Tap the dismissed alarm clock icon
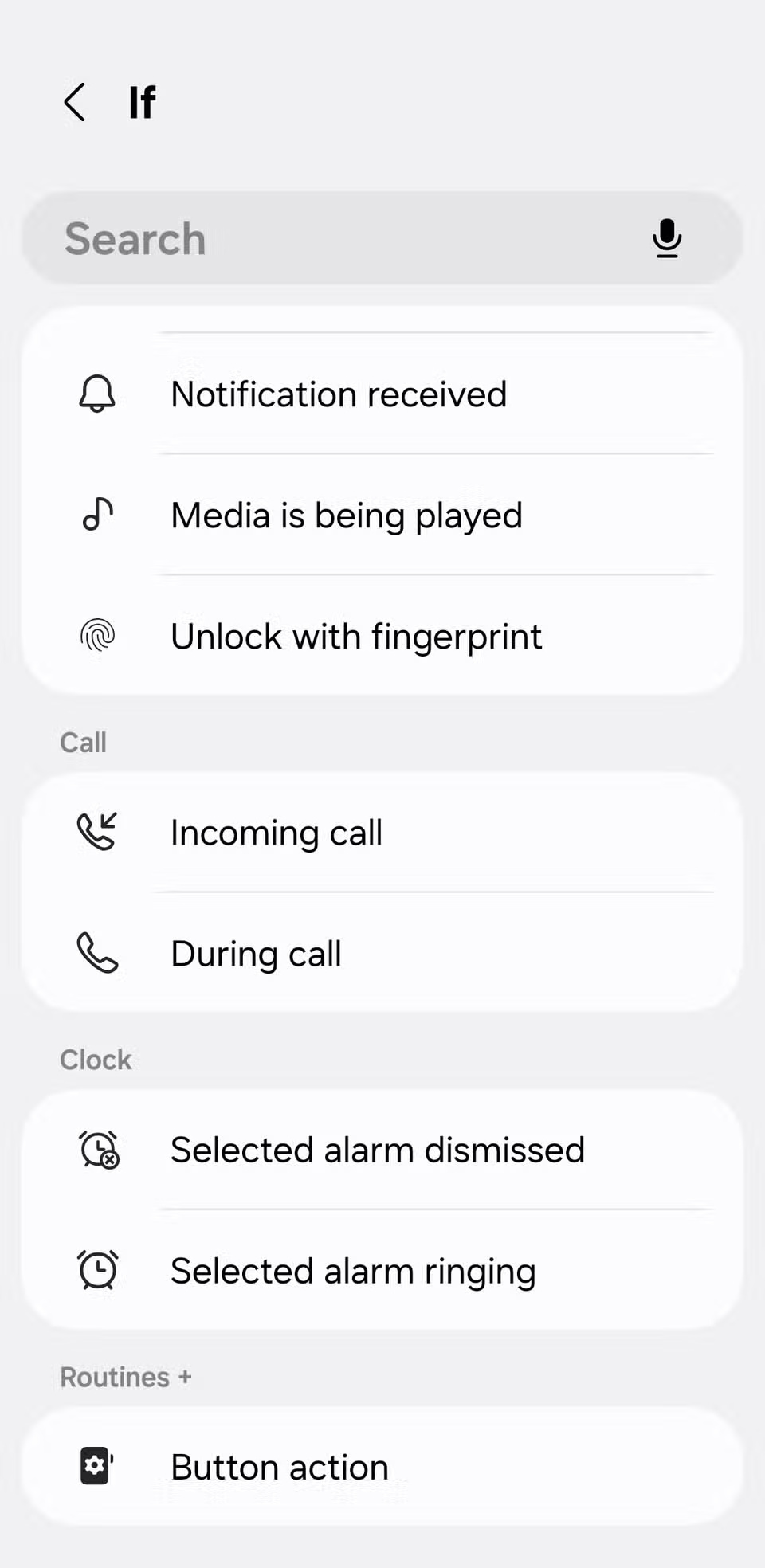 pyautogui.click(x=96, y=1150)
